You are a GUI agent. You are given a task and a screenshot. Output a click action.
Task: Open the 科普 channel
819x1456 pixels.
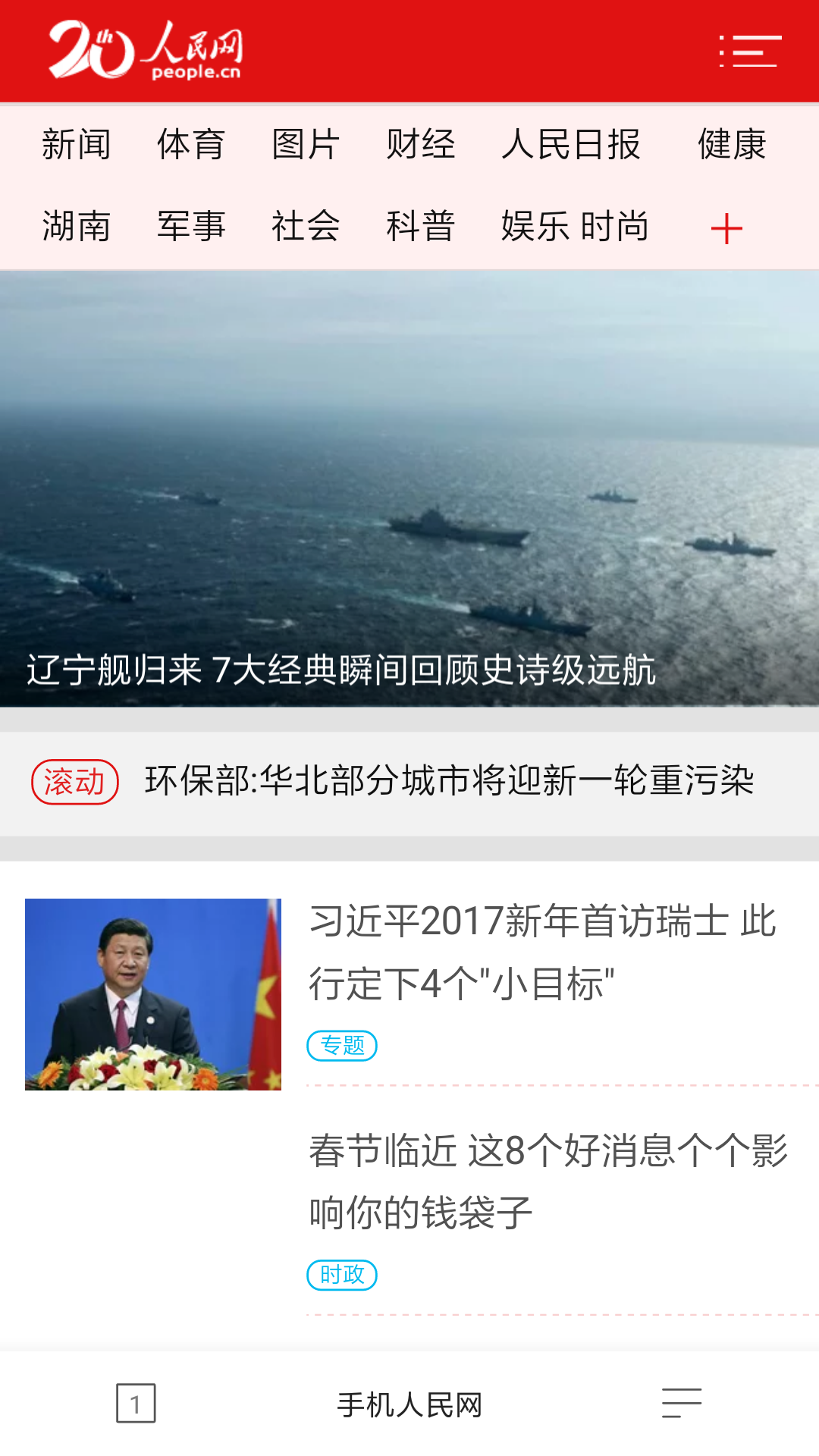coord(421,226)
